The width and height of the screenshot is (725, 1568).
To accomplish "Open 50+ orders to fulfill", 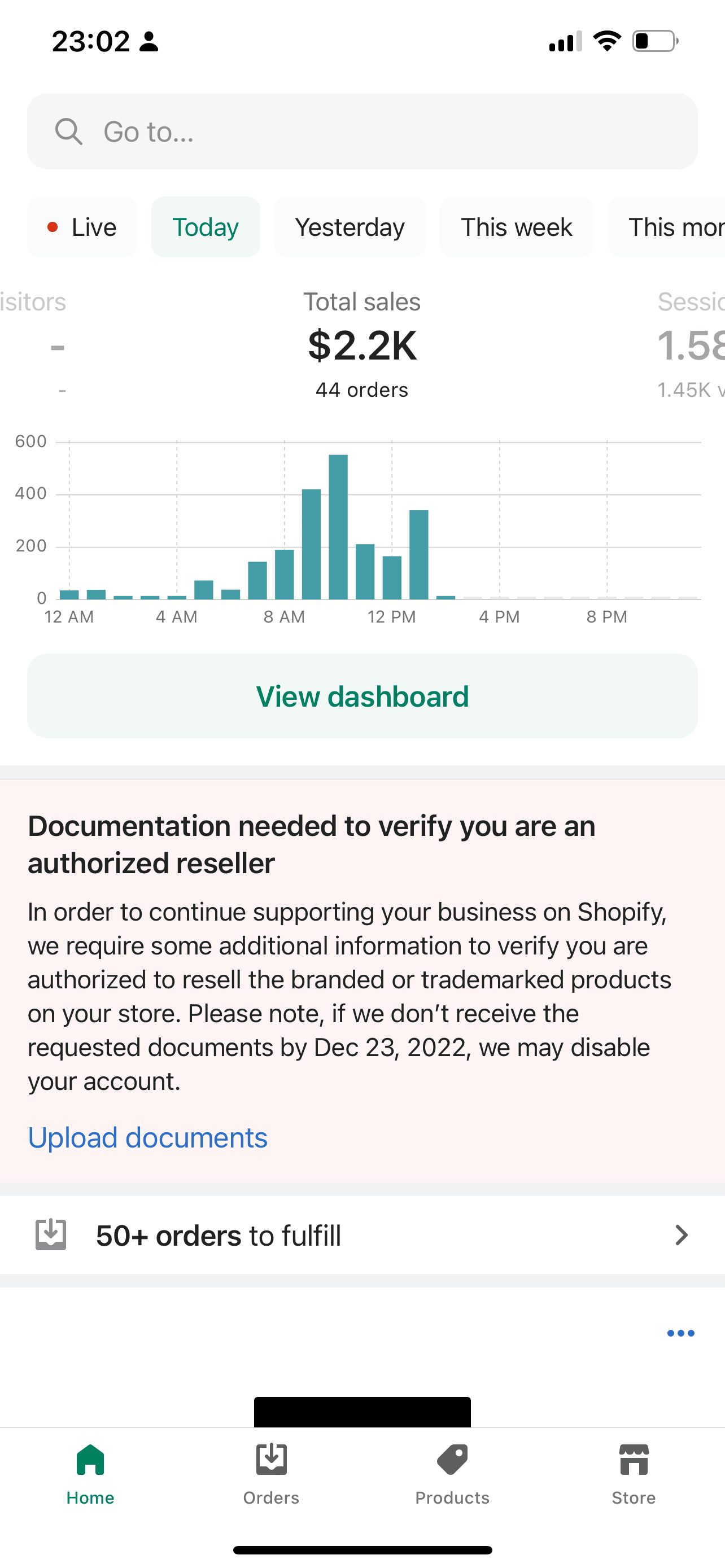I will (362, 1235).
